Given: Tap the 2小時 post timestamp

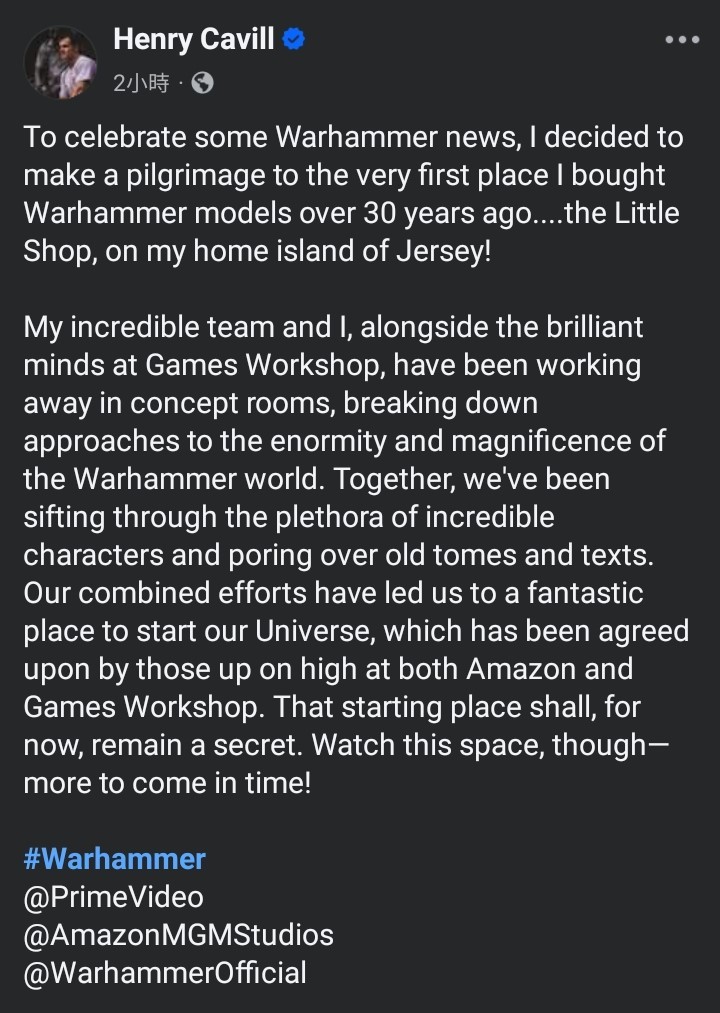Looking at the screenshot, I should pyautogui.click(x=142, y=84).
